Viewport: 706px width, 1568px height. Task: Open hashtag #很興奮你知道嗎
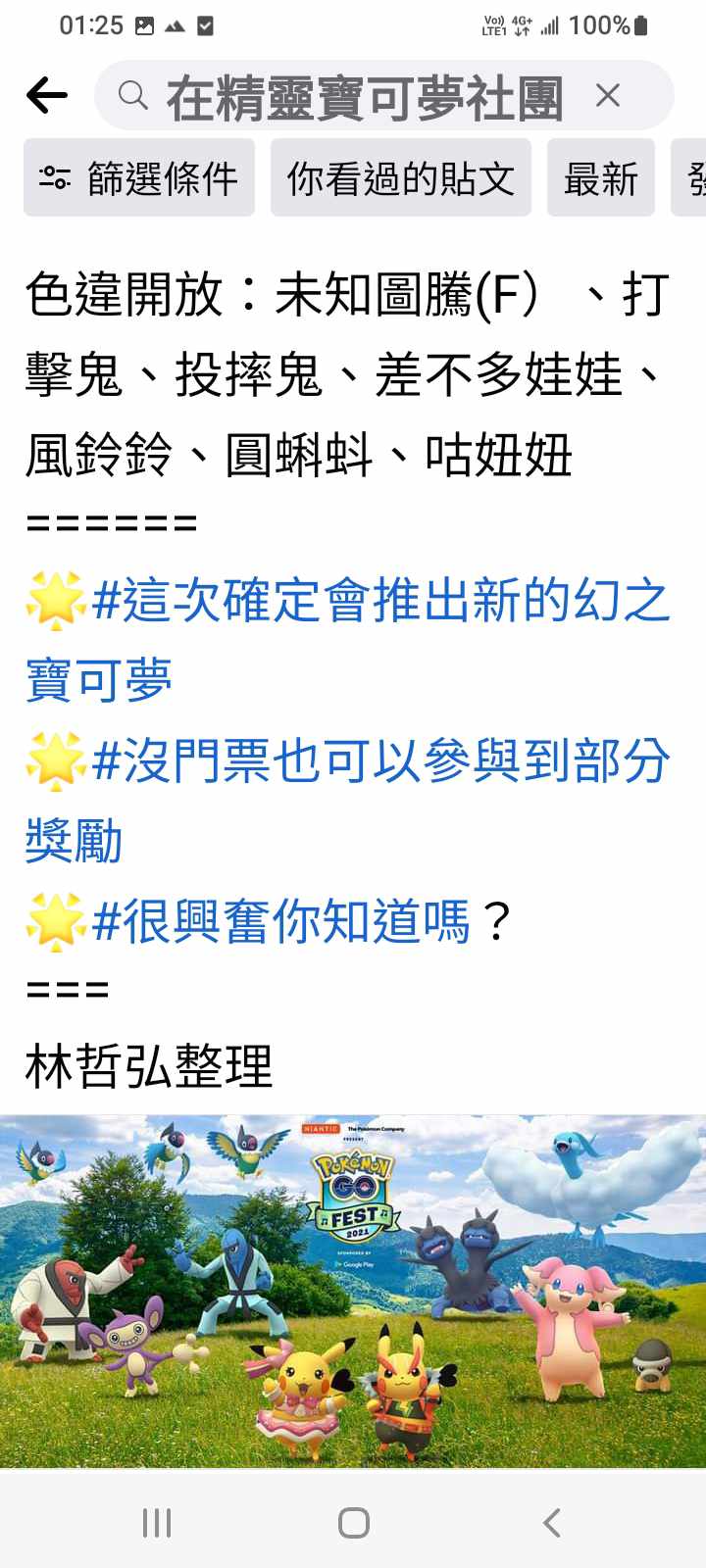point(280,921)
